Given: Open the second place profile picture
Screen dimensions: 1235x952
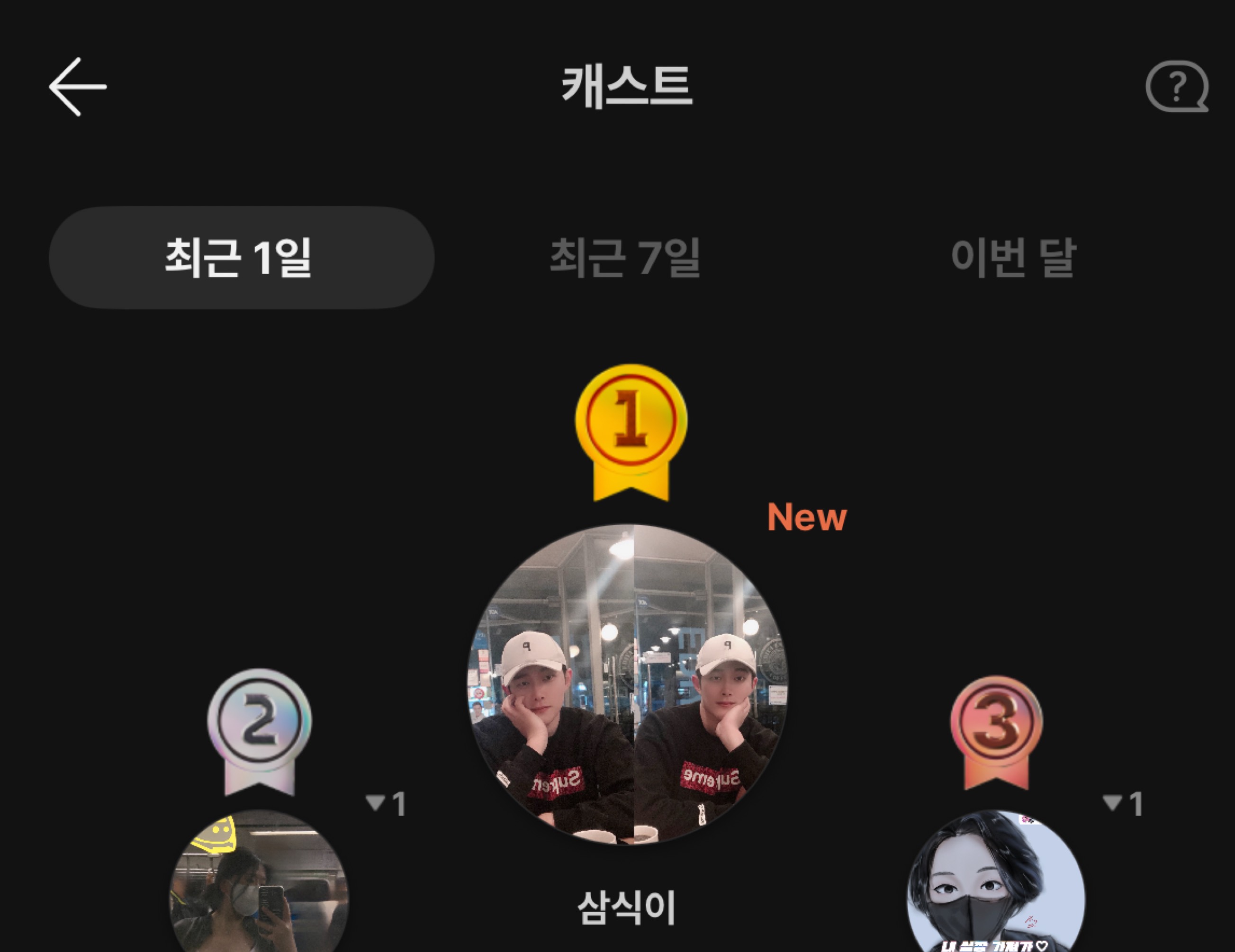Looking at the screenshot, I should click(259, 888).
